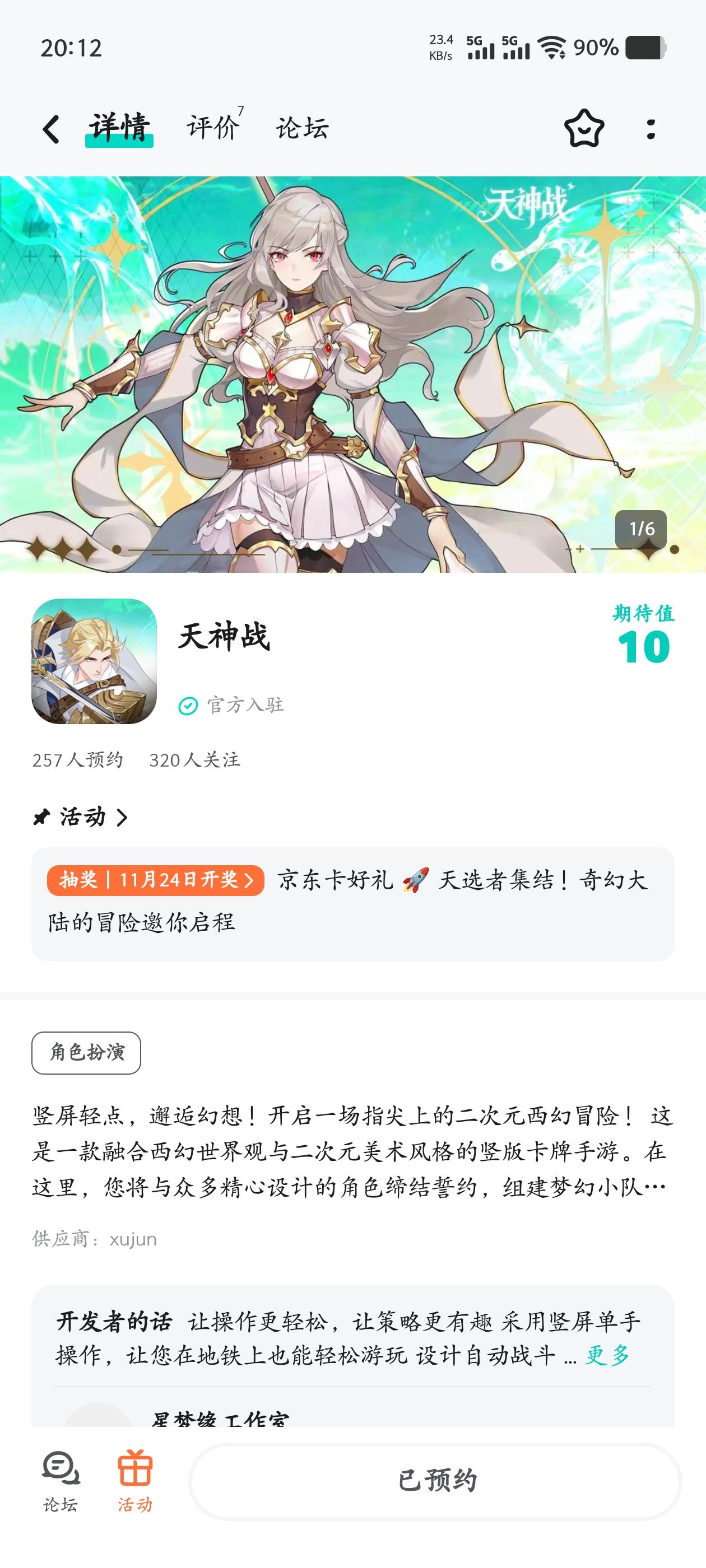Open the three-dot overflow menu
Image resolution: width=706 pixels, height=1568 pixels.
tap(651, 128)
